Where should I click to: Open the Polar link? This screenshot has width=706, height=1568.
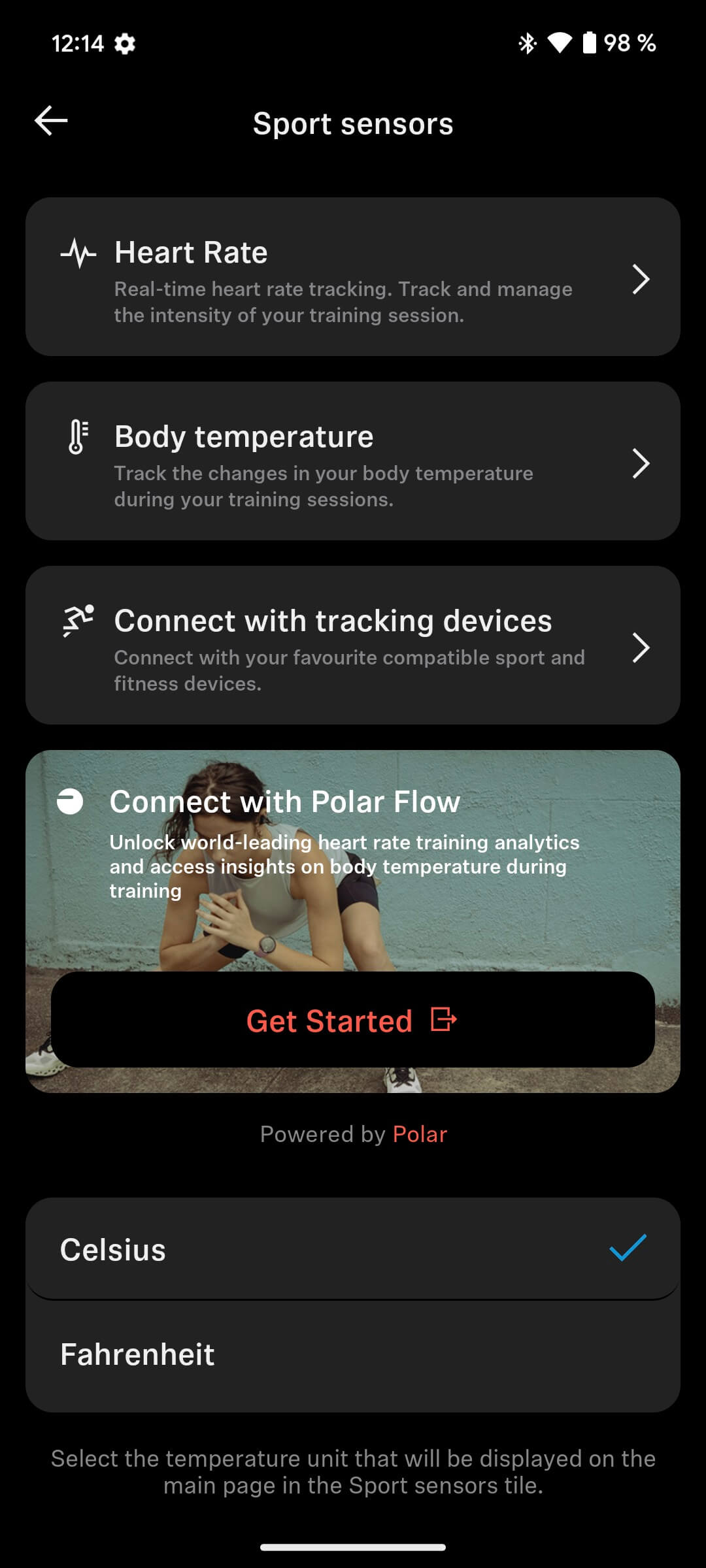click(x=420, y=1134)
